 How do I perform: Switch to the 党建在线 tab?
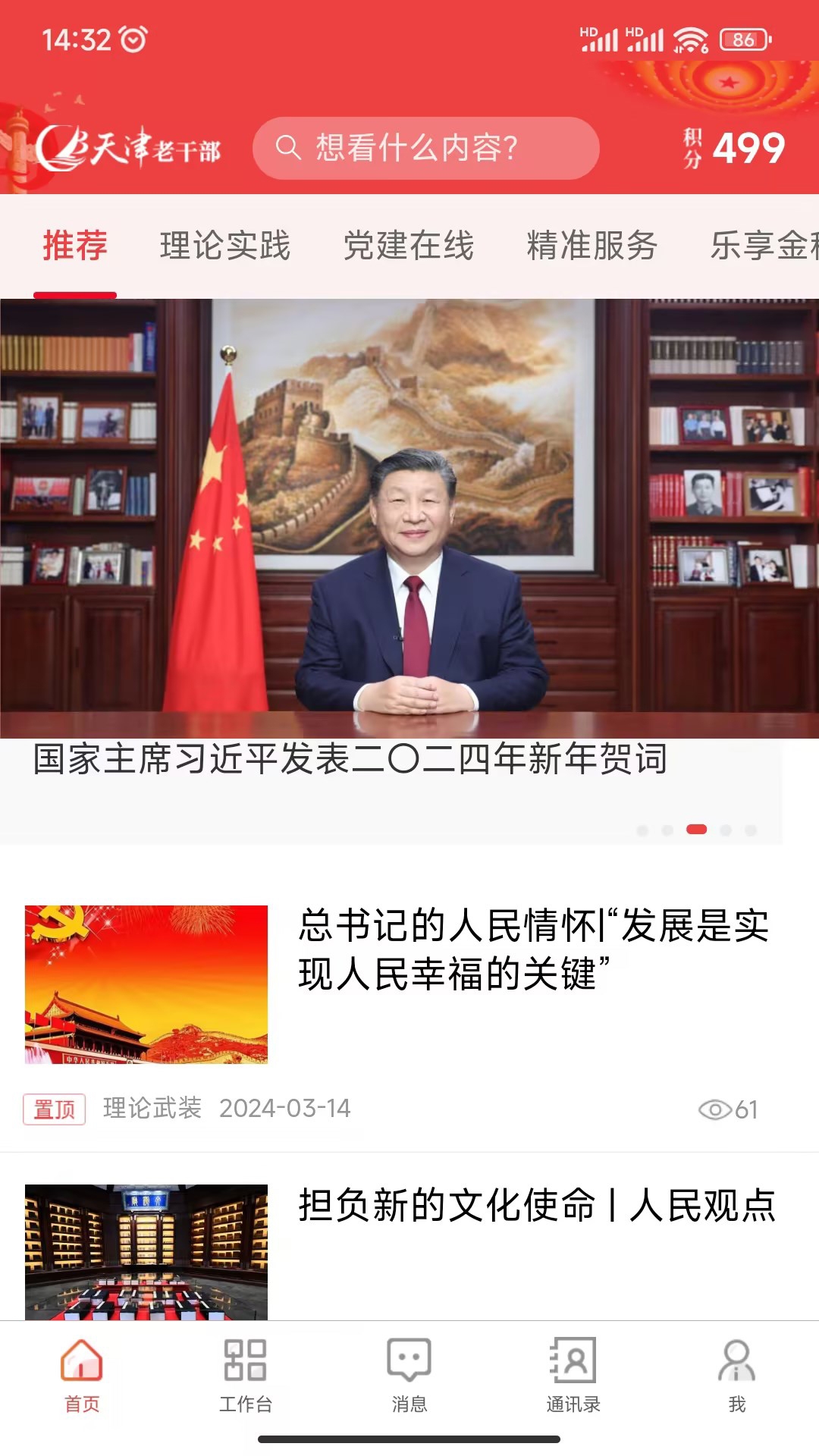click(x=409, y=246)
